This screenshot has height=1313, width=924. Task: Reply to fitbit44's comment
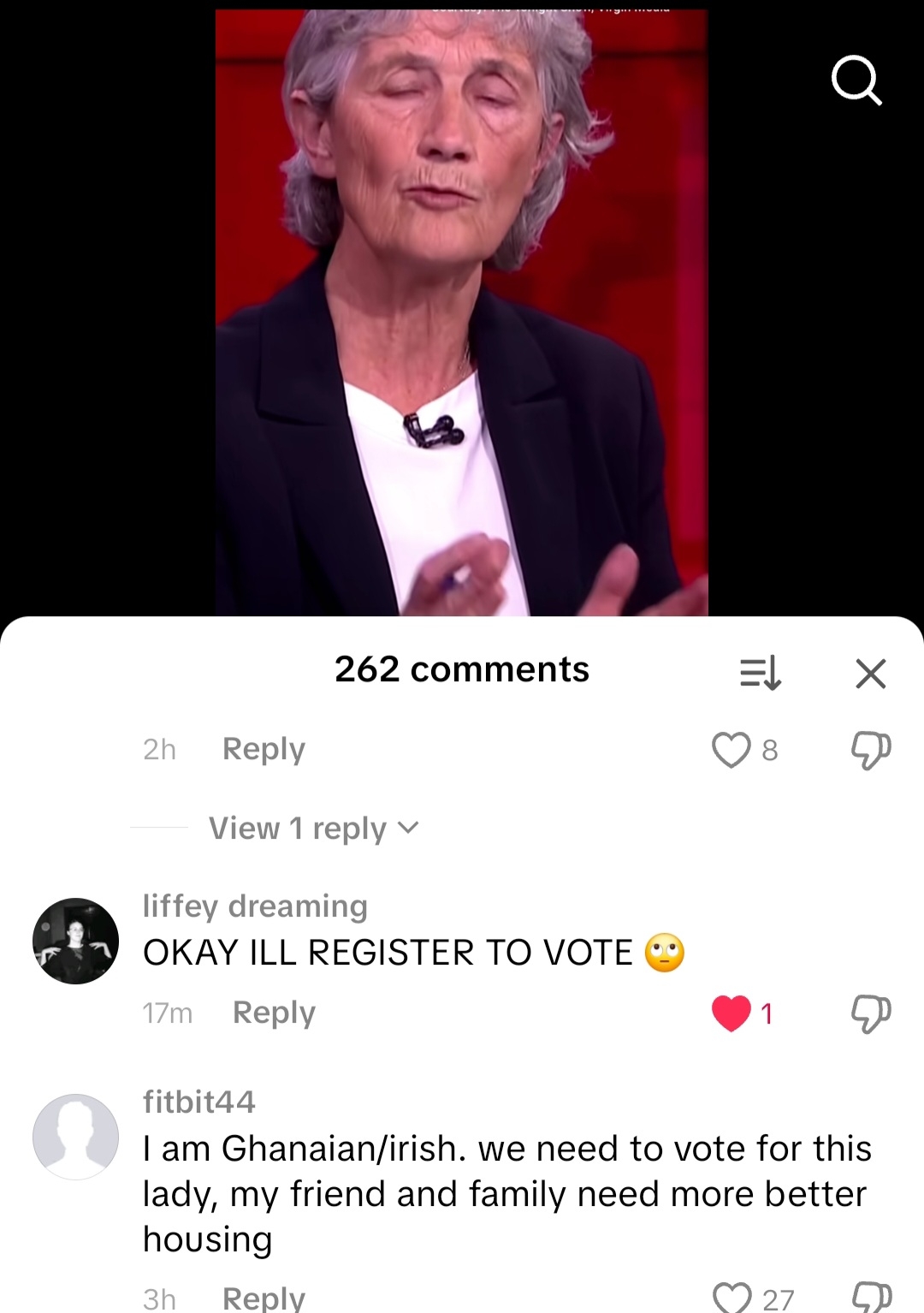pyautogui.click(x=264, y=1298)
